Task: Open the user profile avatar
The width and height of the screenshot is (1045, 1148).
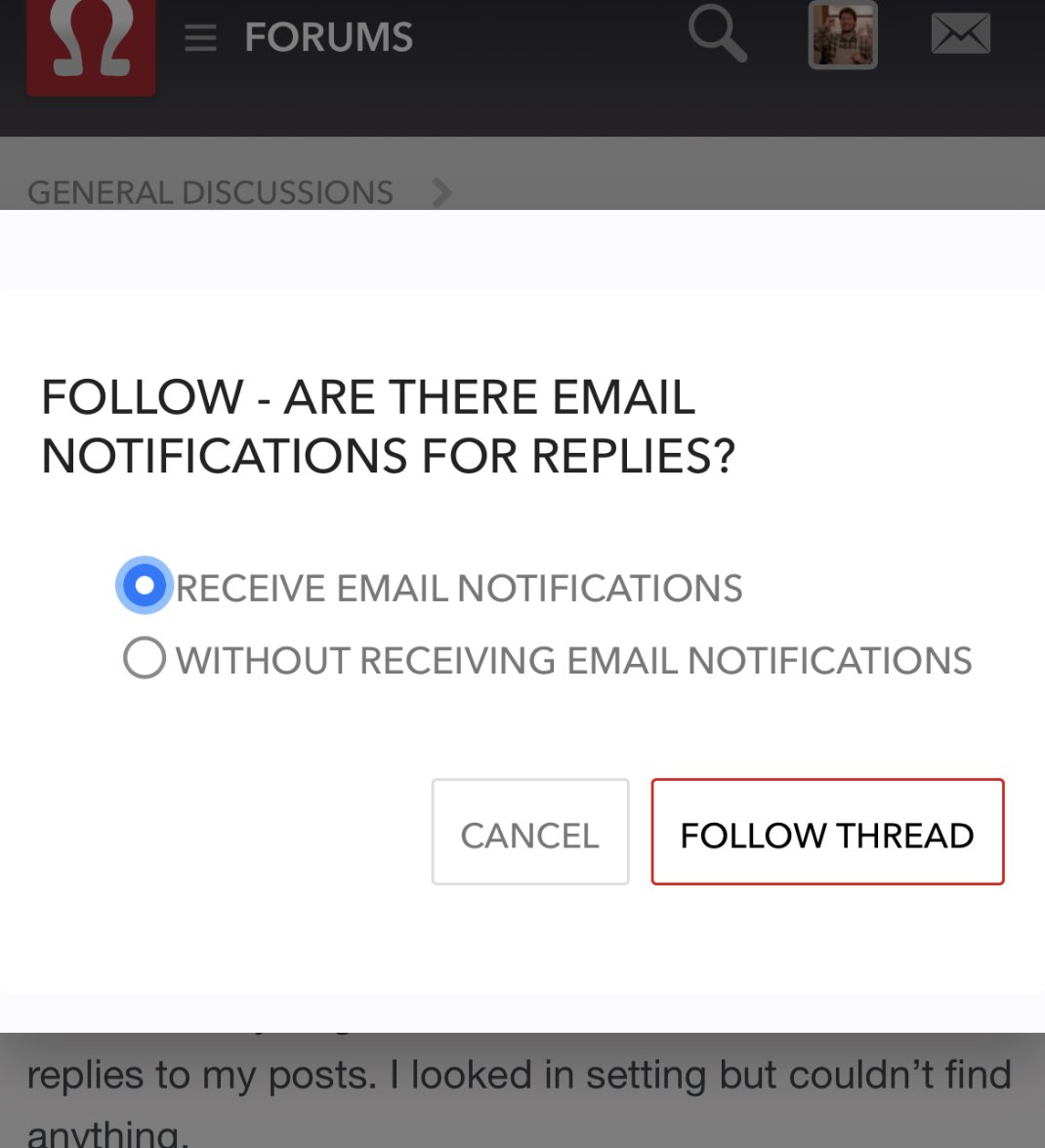Action: click(843, 35)
